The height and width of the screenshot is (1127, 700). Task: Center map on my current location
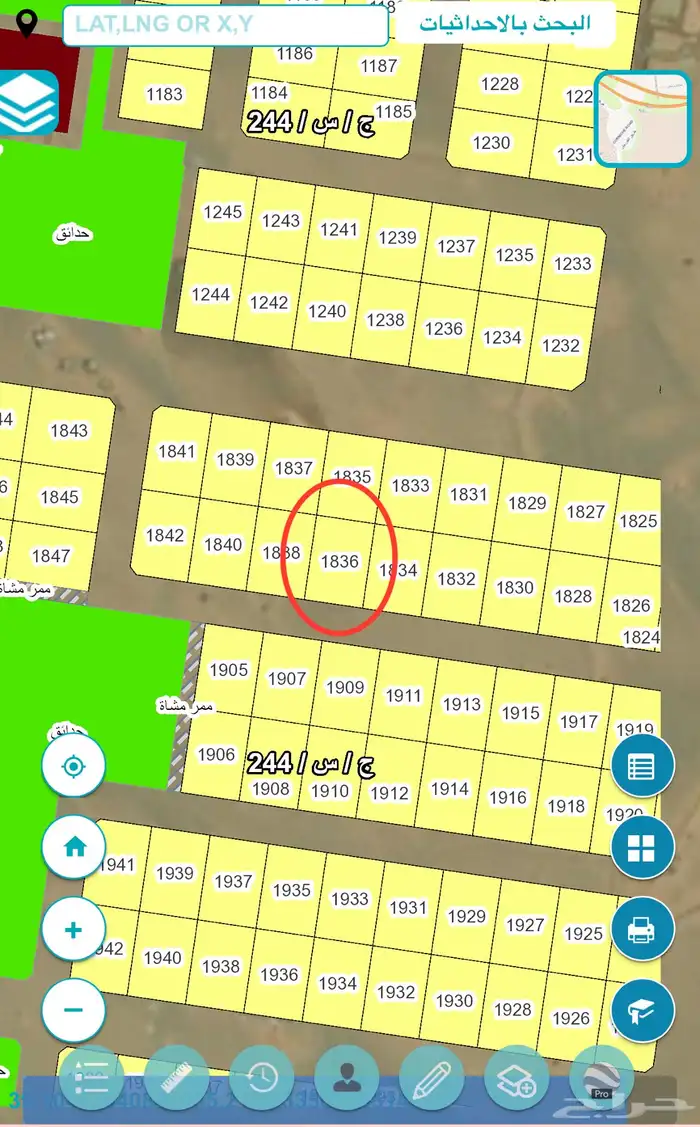[73, 767]
